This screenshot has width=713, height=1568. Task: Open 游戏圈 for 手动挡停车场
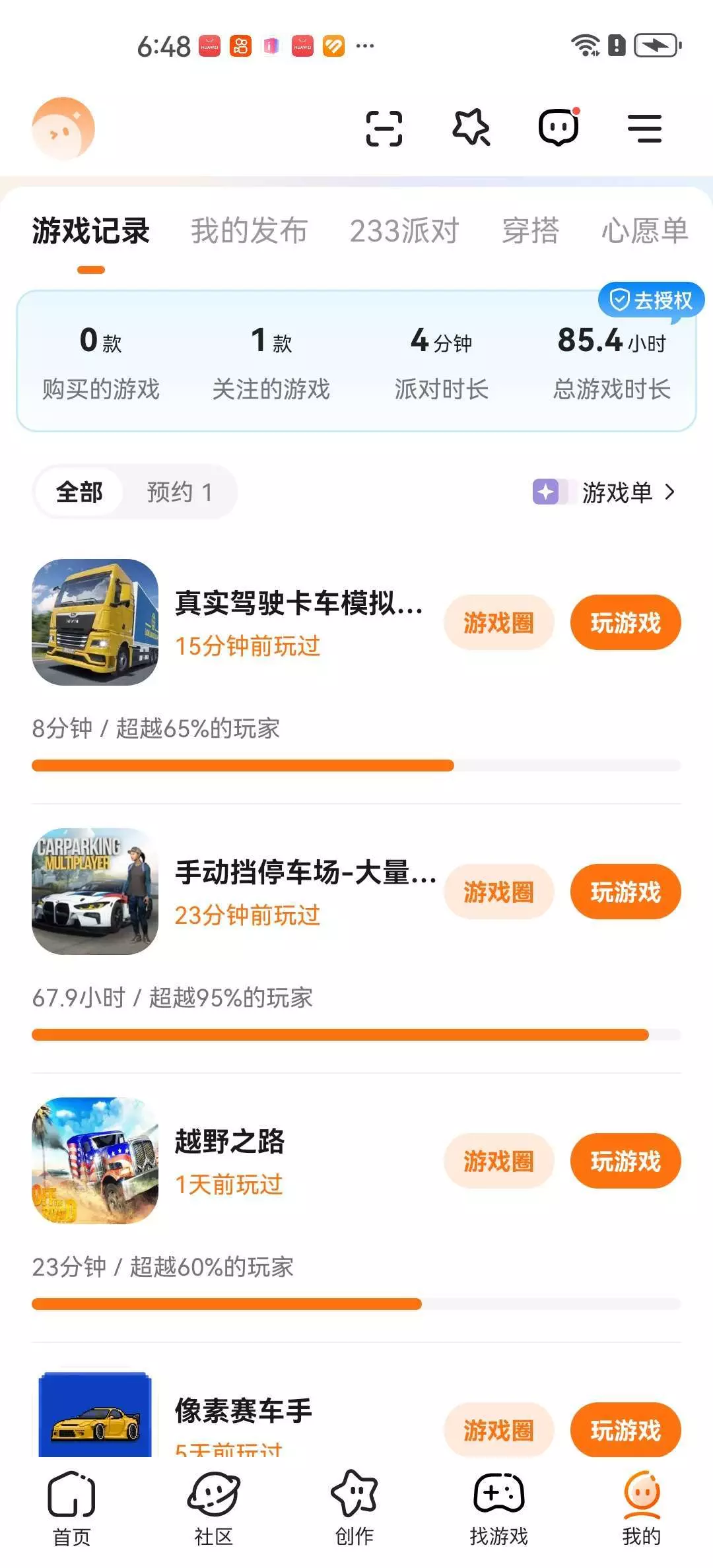[498, 892]
